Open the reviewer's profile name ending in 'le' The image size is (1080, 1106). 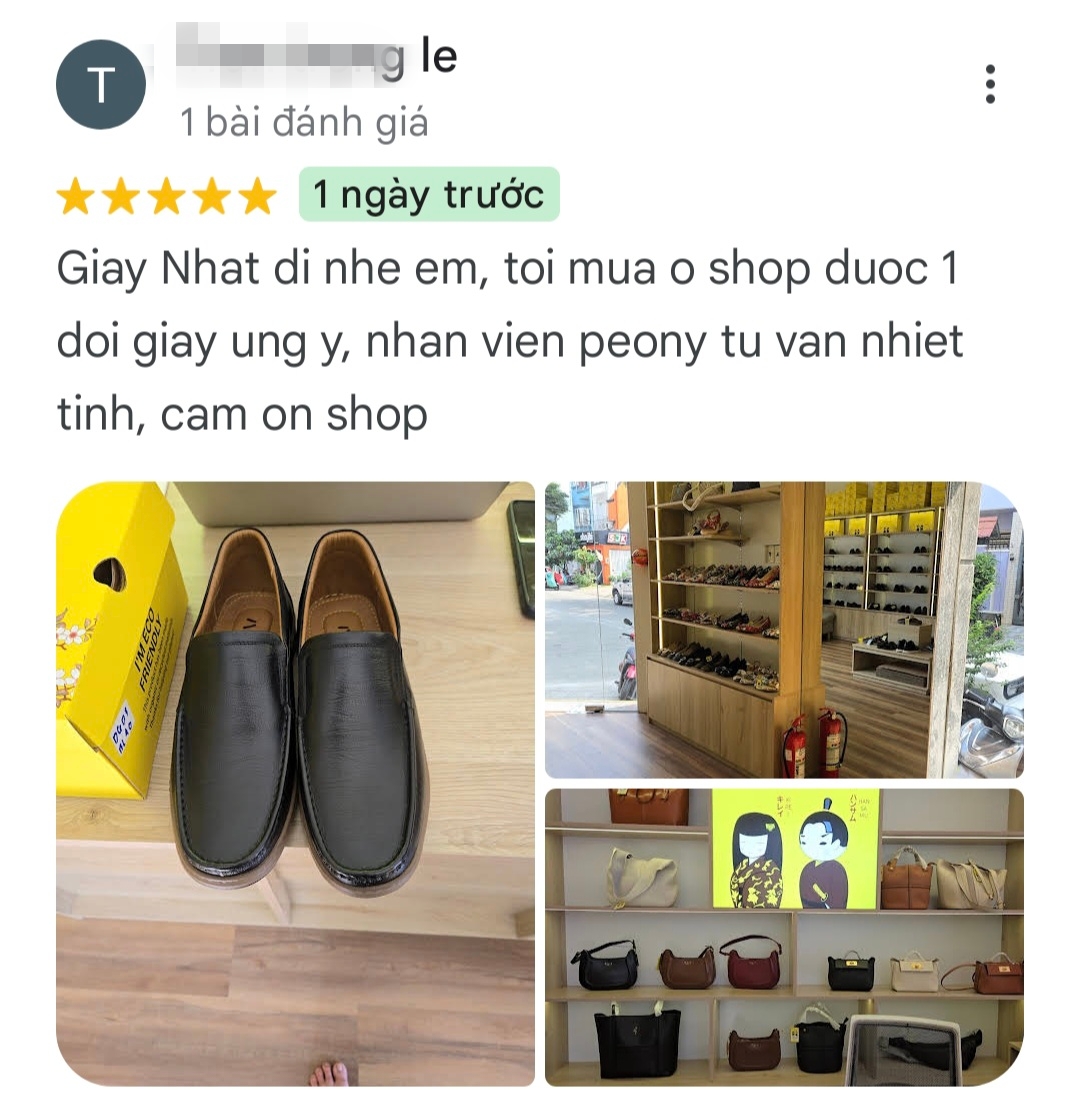[300, 57]
